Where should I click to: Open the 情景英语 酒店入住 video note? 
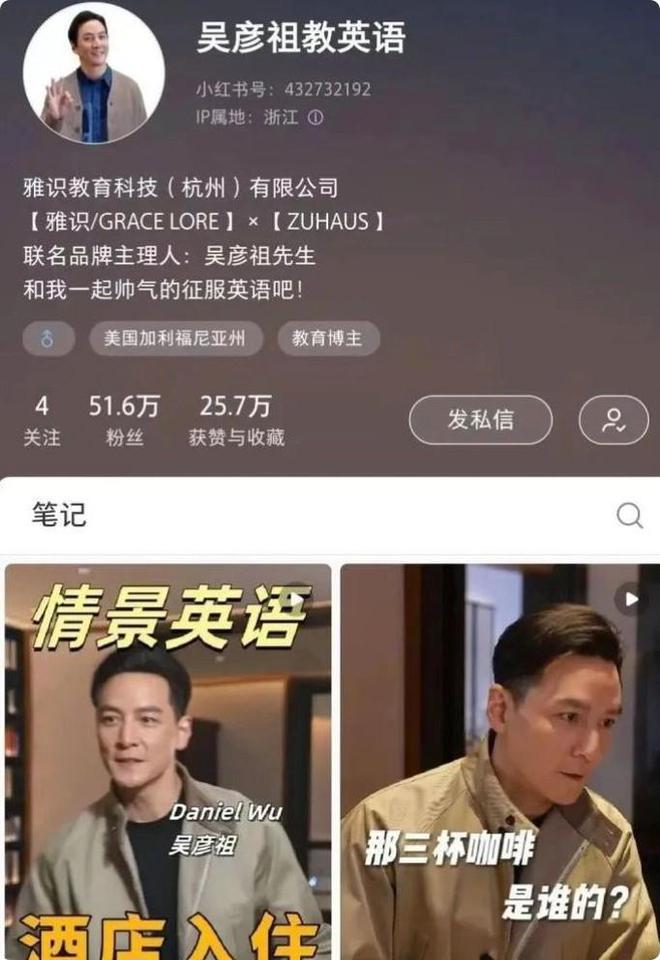168,760
